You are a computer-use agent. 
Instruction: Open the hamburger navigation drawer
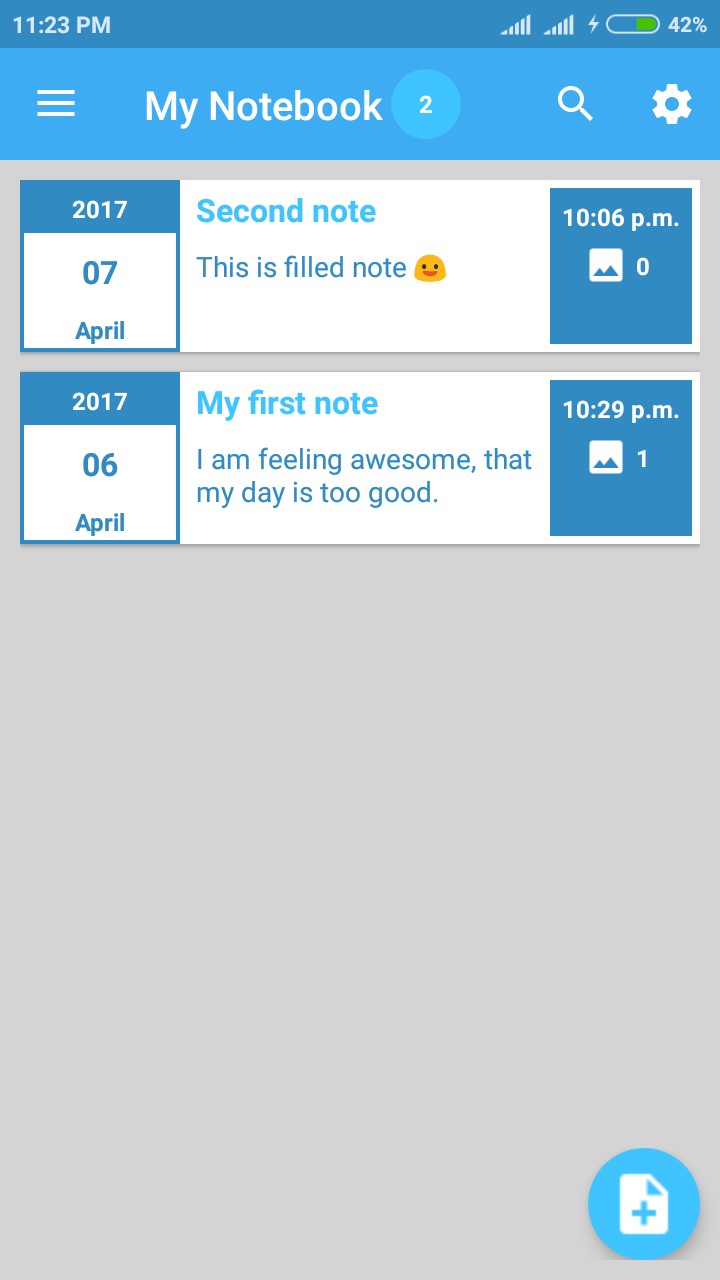coord(56,104)
